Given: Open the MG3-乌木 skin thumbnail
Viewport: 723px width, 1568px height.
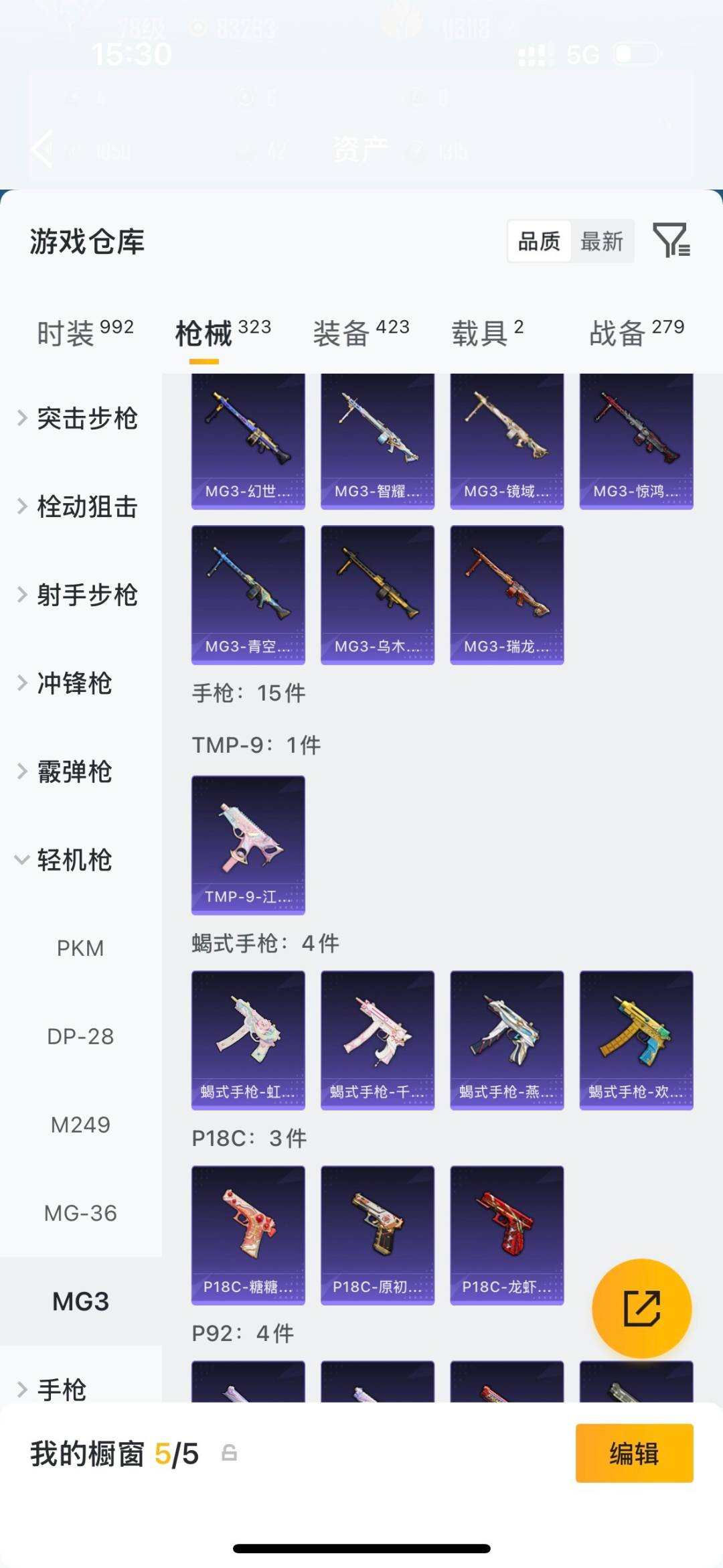Looking at the screenshot, I should (377, 592).
